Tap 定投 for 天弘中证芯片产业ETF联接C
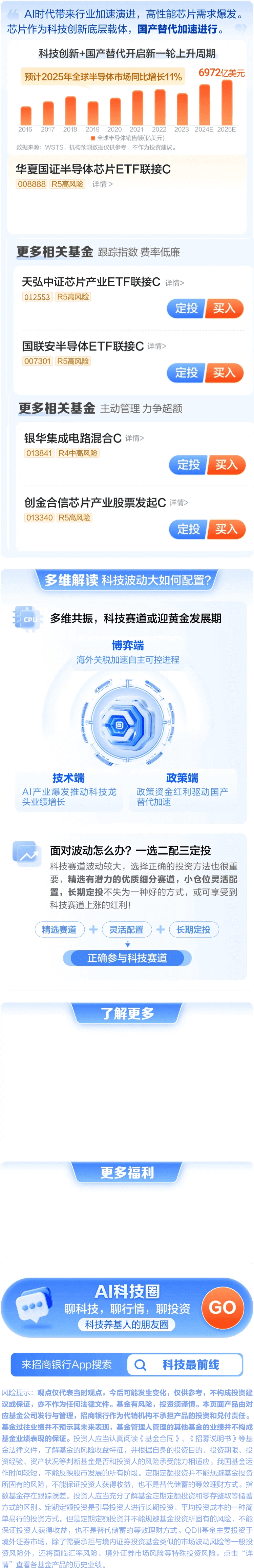Screen dimensions: 254x1568 186,309
